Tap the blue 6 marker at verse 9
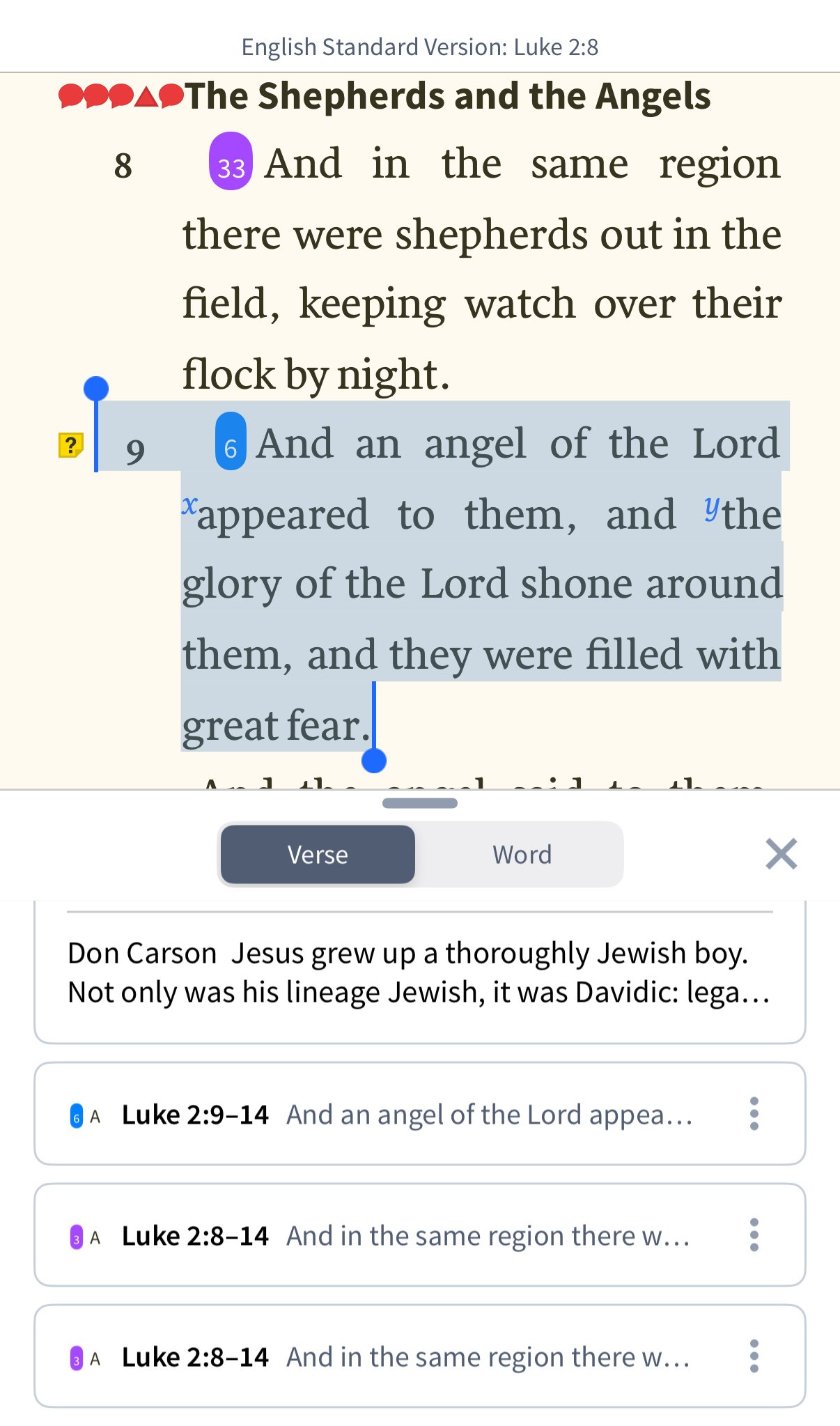 tap(231, 442)
